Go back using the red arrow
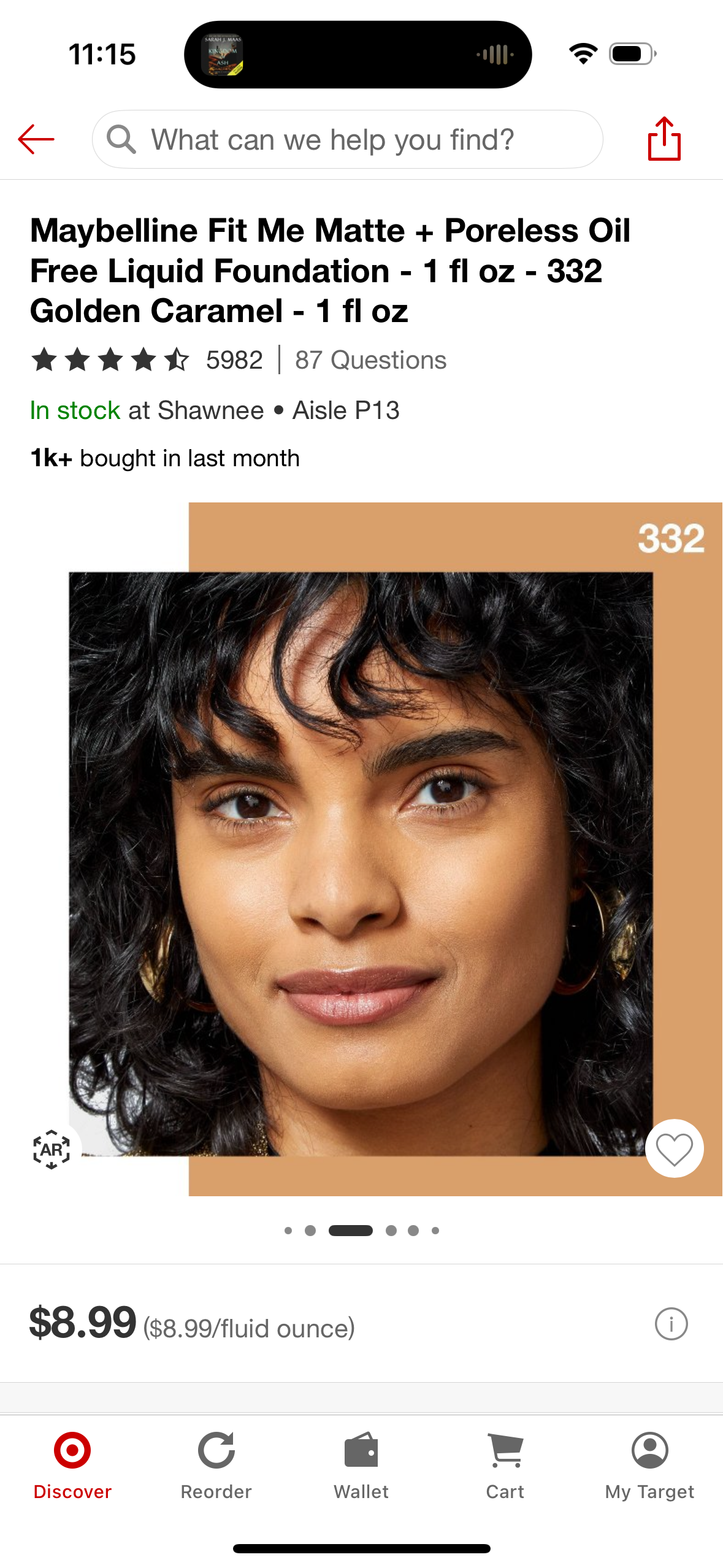The image size is (723, 1568). pyautogui.click(x=36, y=139)
